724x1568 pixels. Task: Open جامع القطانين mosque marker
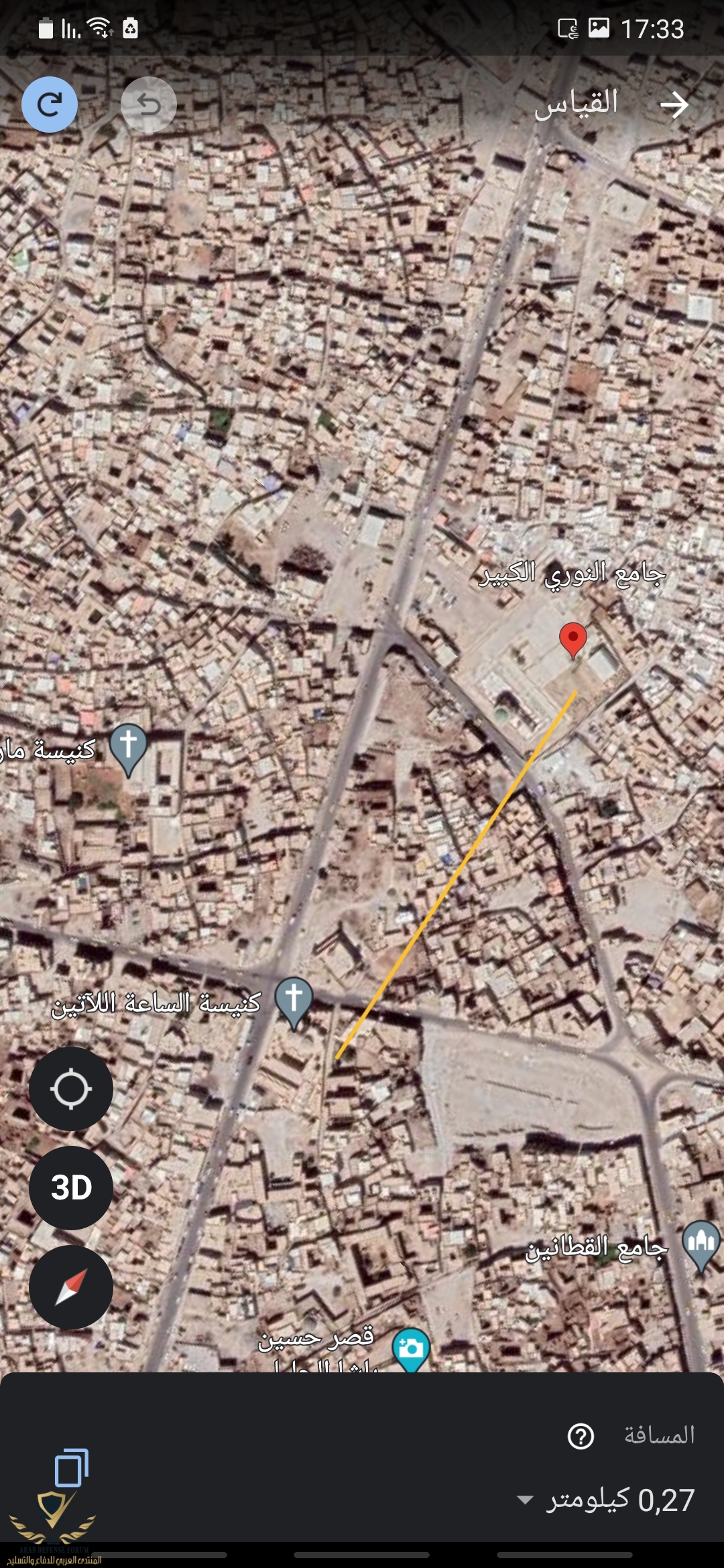click(x=701, y=1244)
